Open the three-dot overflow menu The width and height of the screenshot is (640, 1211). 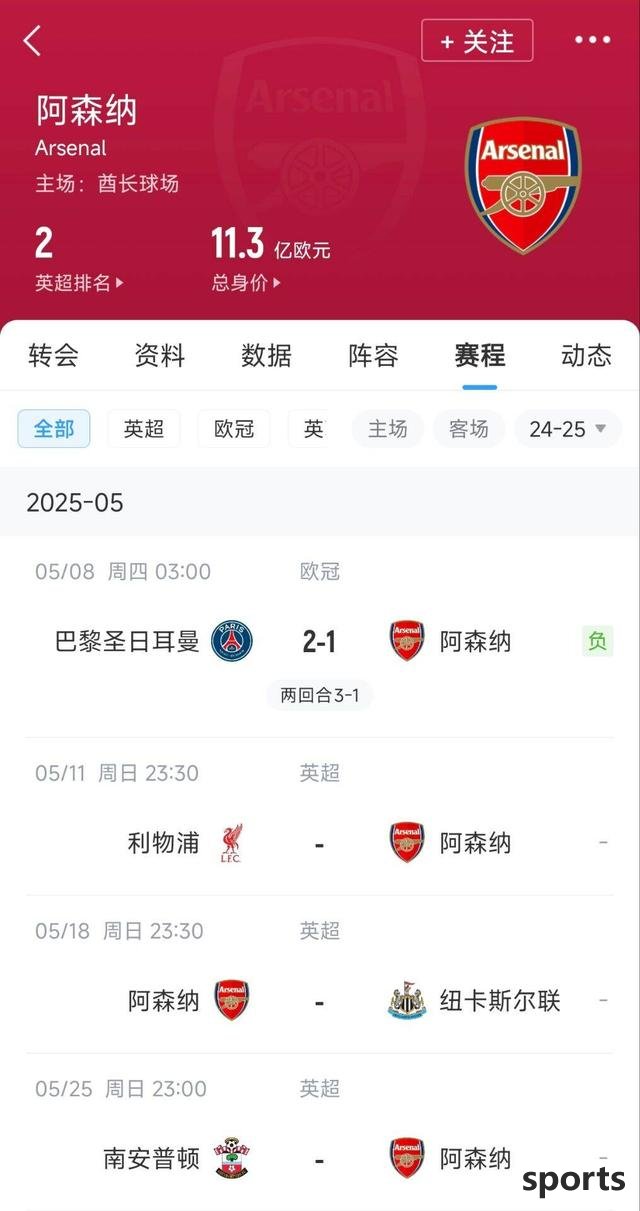point(592,40)
